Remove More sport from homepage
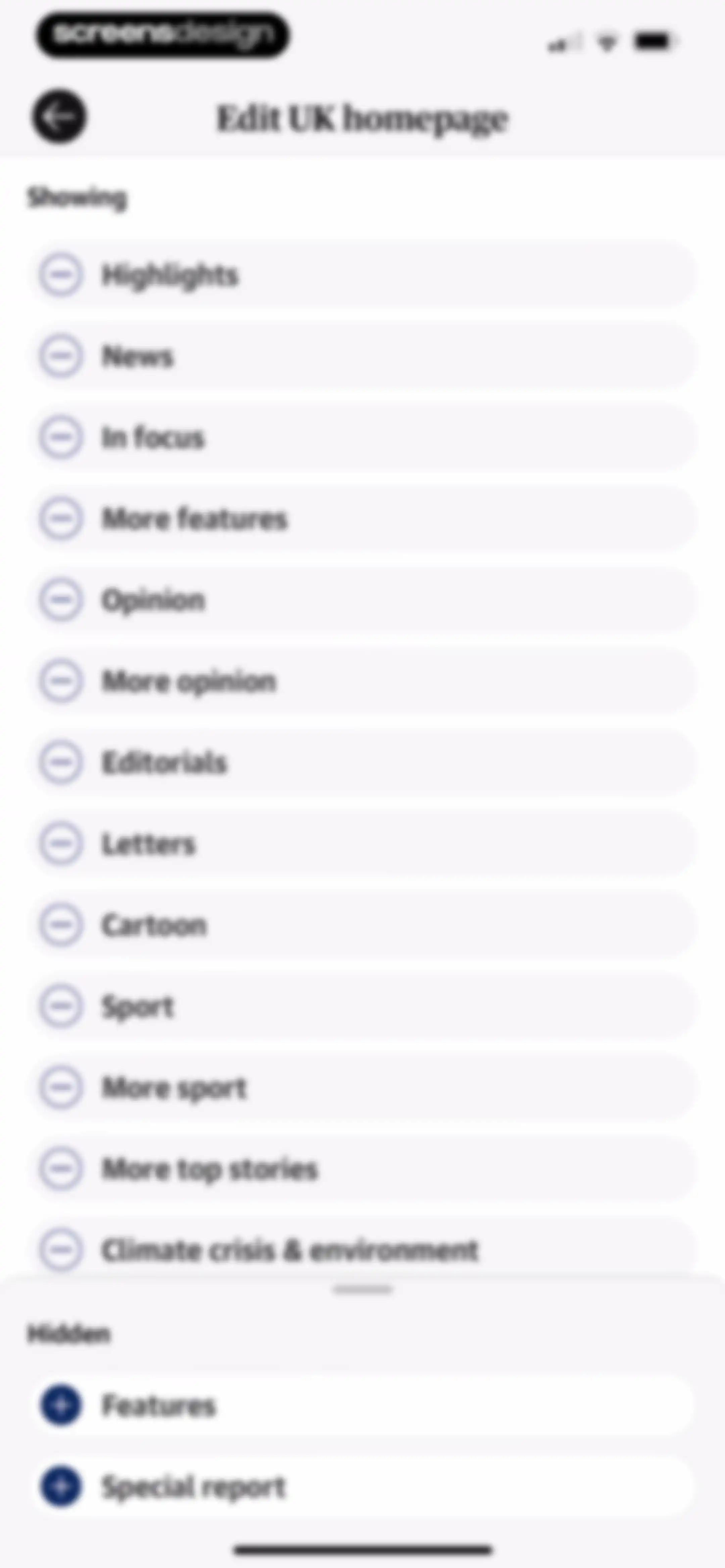 (61, 1088)
